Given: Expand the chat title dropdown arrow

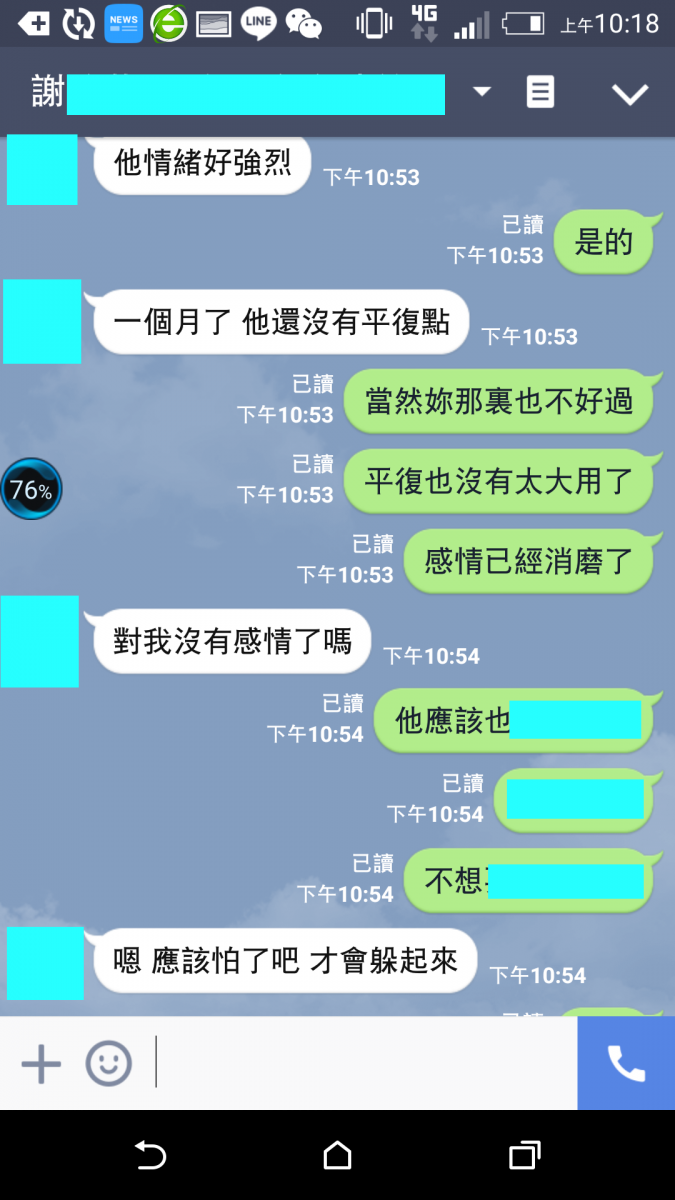Looking at the screenshot, I should (x=482, y=92).
